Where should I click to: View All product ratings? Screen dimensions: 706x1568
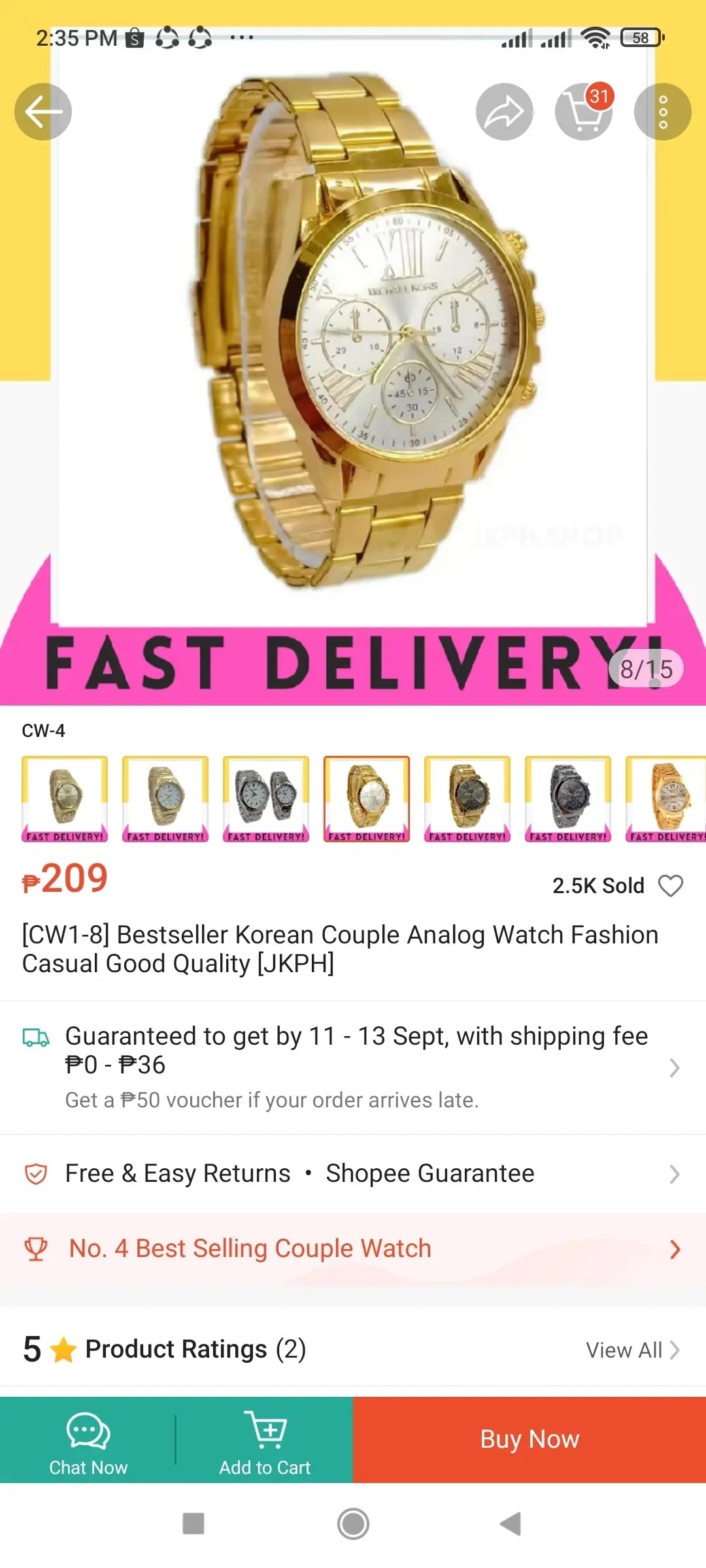632,1350
